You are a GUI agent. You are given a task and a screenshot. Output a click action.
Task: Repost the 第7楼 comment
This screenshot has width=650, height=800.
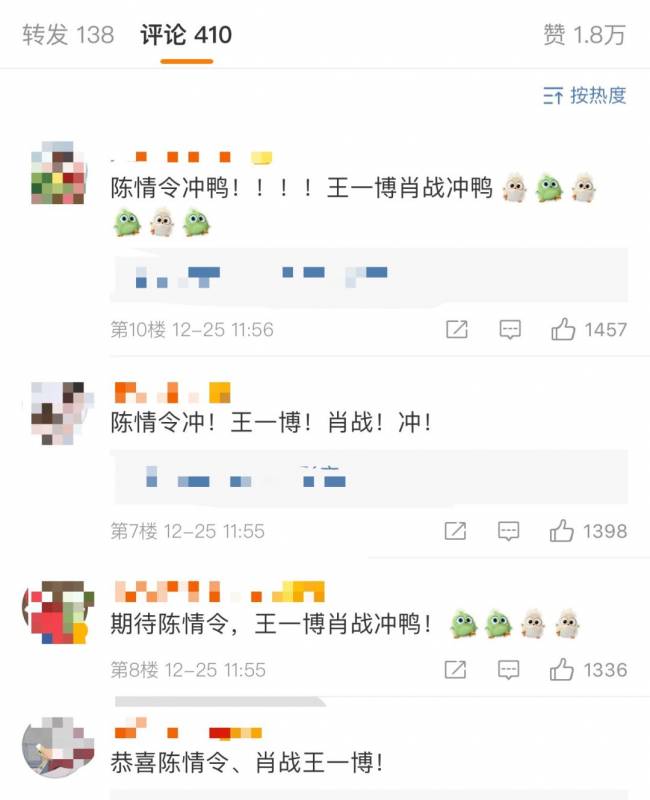point(456,531)
